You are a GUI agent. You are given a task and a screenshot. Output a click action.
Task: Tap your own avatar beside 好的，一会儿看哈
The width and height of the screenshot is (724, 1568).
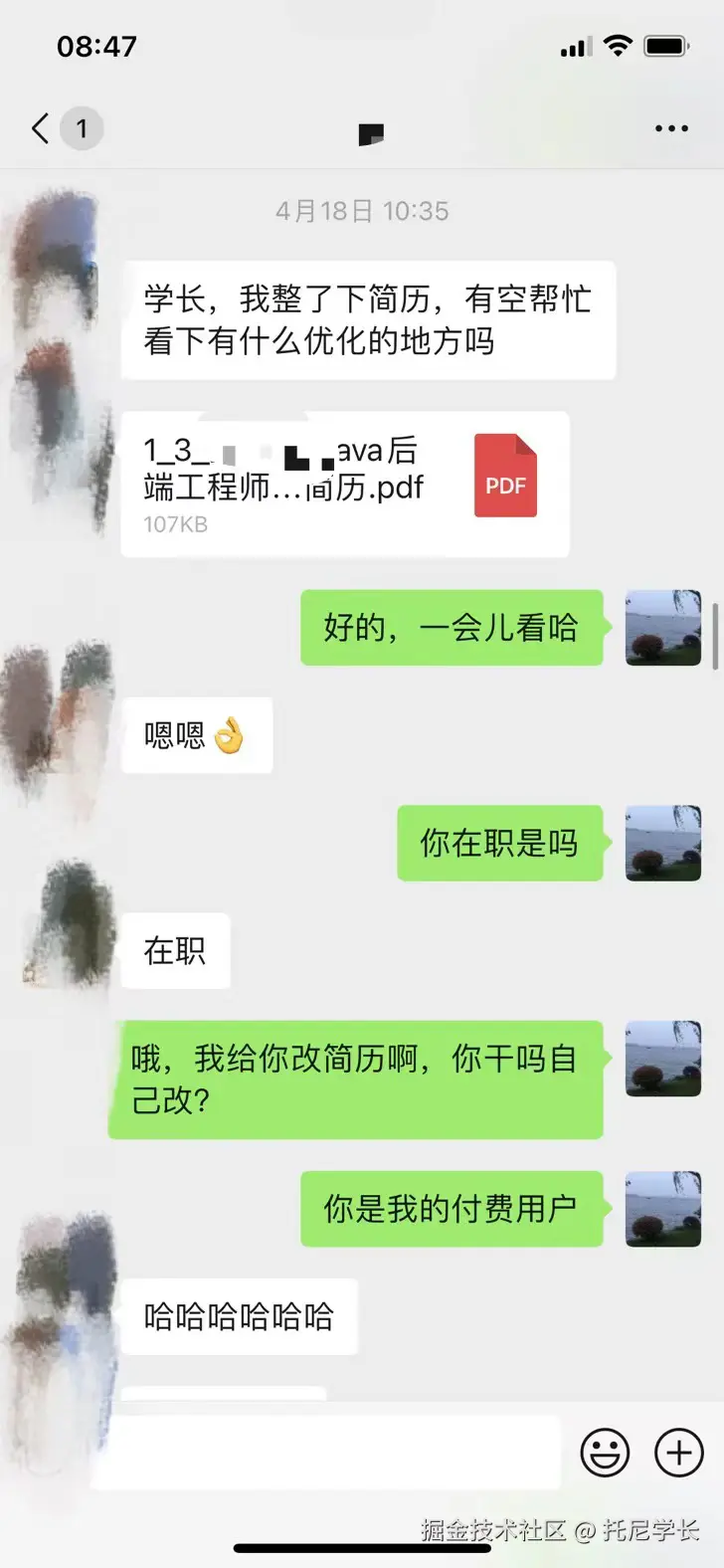coord(662,630)
